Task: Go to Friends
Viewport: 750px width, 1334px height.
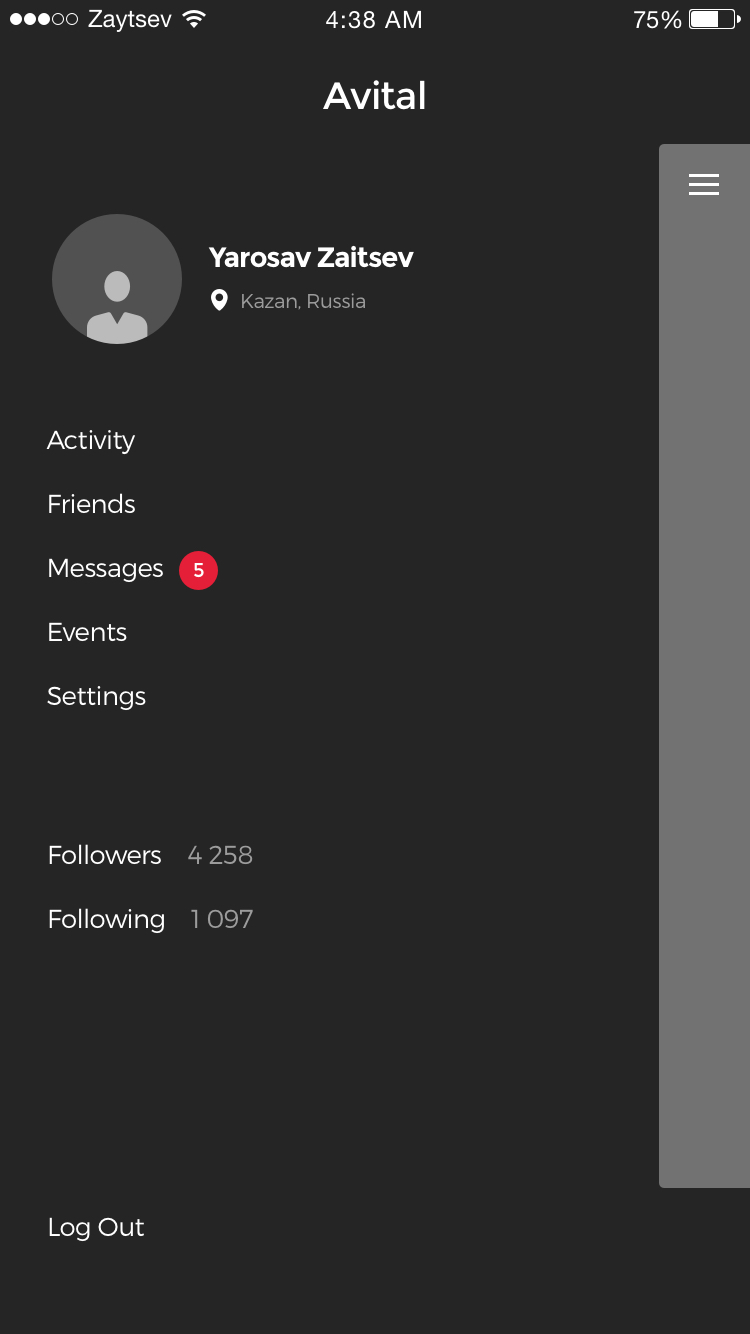Action: pyautogui.click(x=91, y=504)
